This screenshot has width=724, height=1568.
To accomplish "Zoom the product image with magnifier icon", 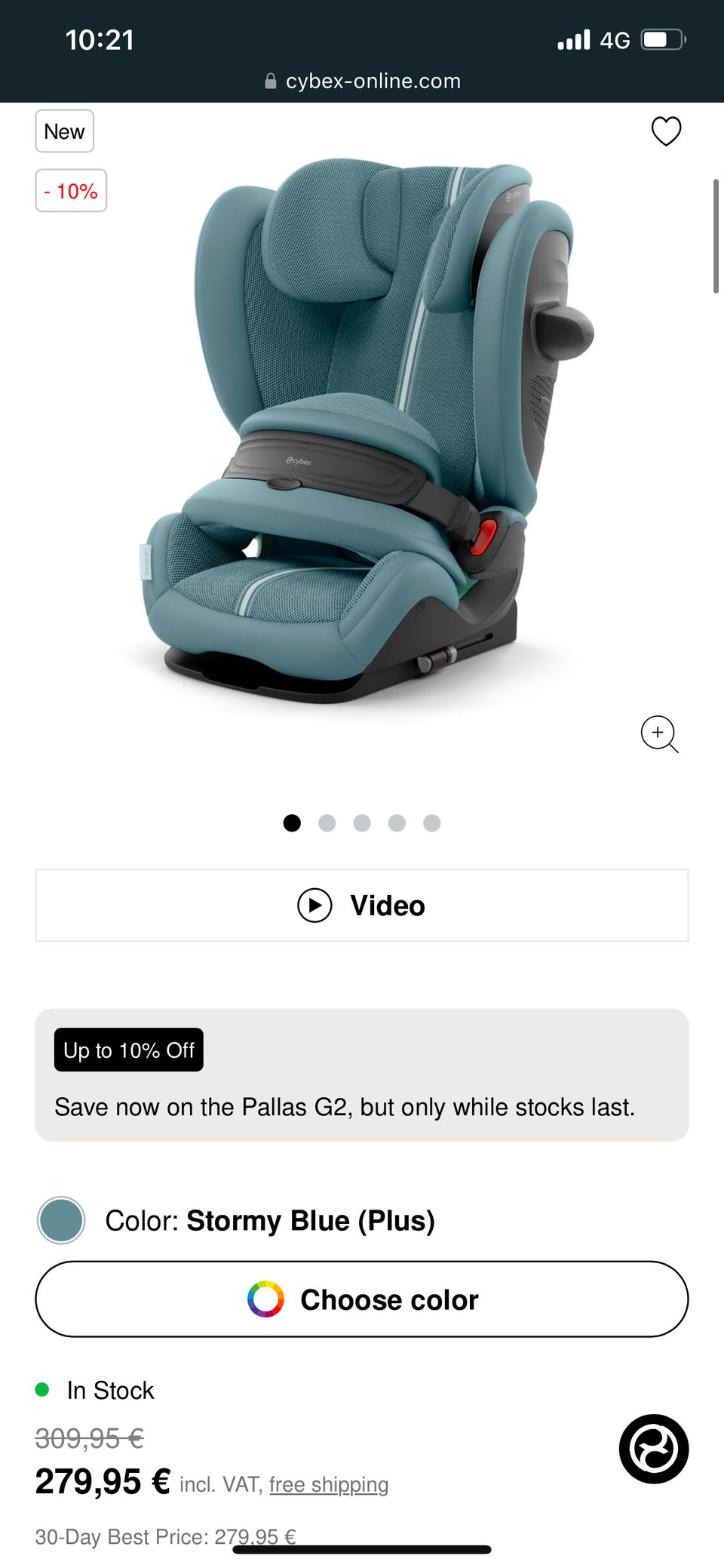I will [x=659, y=734].
